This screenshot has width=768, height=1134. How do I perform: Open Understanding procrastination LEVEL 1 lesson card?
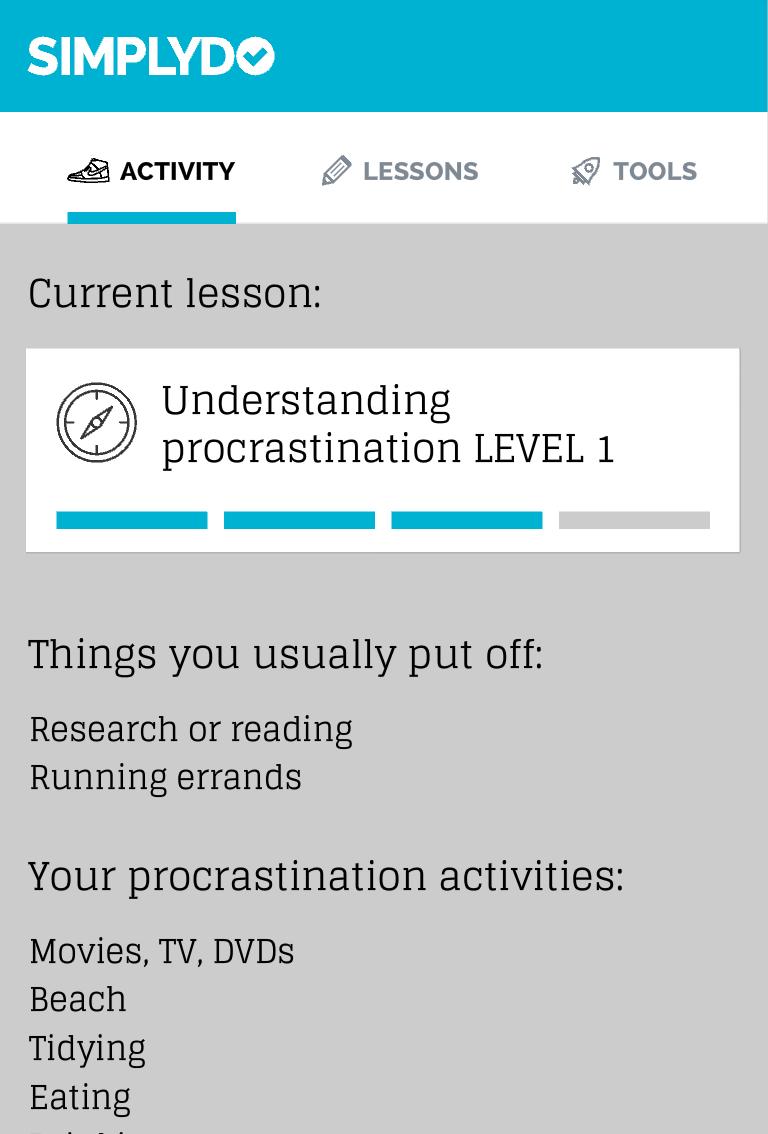pos(383,449)
